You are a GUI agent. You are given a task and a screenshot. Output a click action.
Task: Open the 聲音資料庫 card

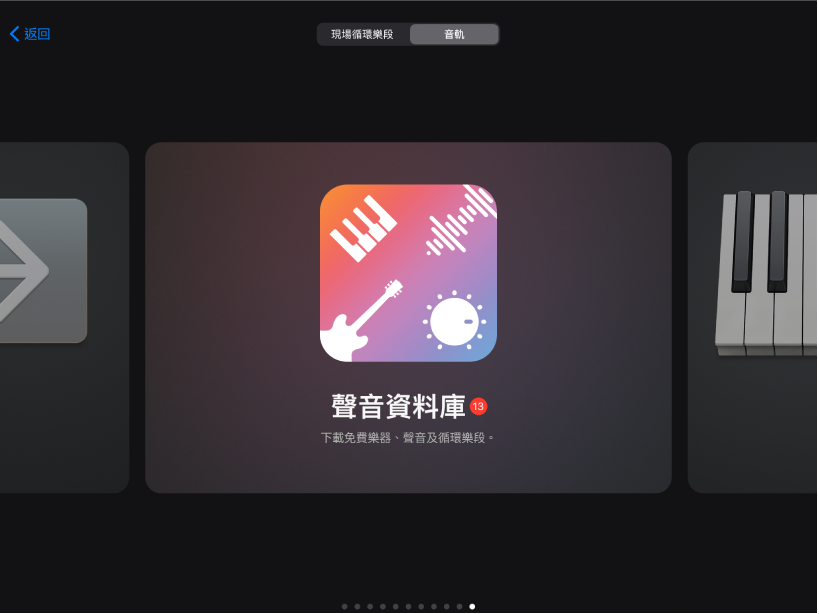pyautogui.click(x=408, y=318)
